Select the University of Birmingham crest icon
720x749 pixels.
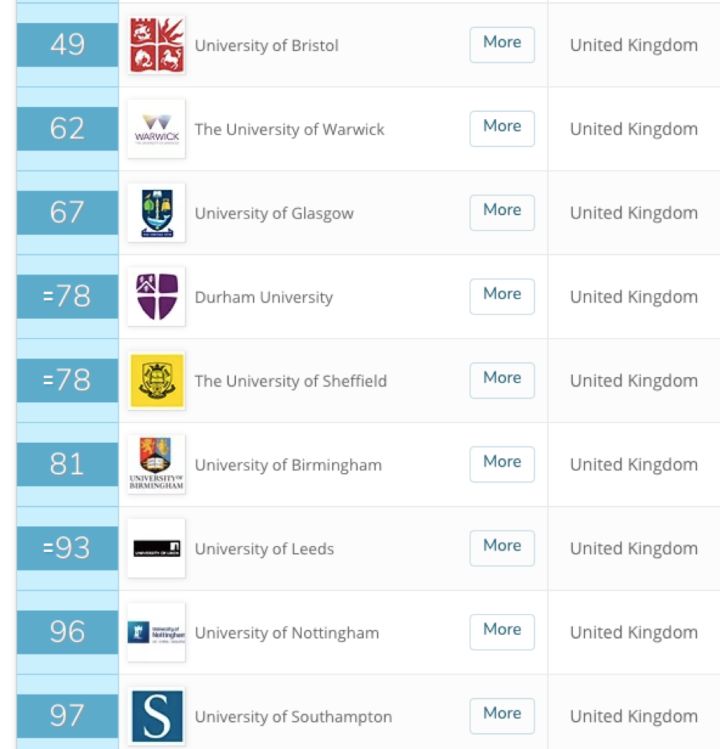(156, 463)
